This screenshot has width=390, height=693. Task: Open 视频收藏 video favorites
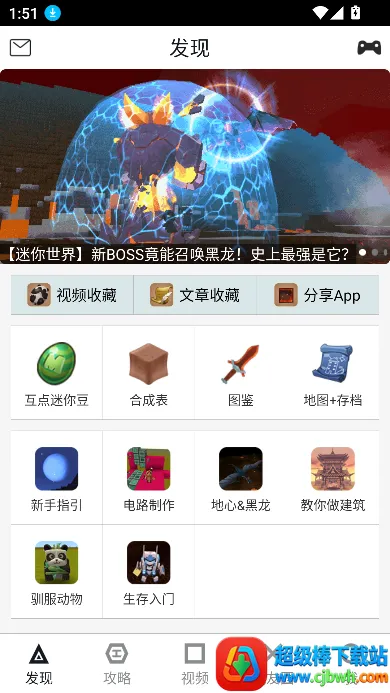coord(72,295)
